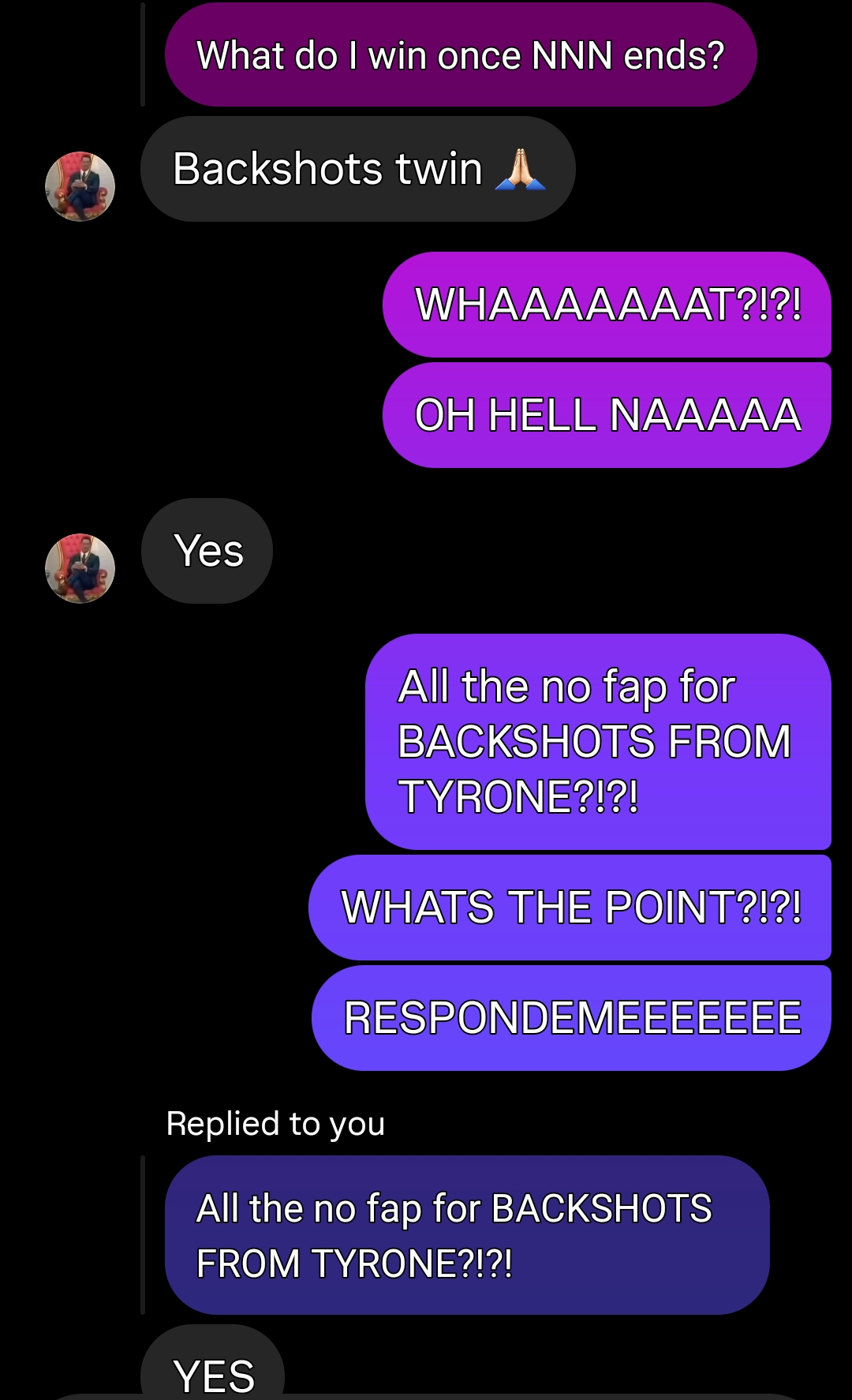Open sender's avatar beside "Backshots twin" message
The width and height of the screenshot is (852, 1400).
tap(80, 186)
